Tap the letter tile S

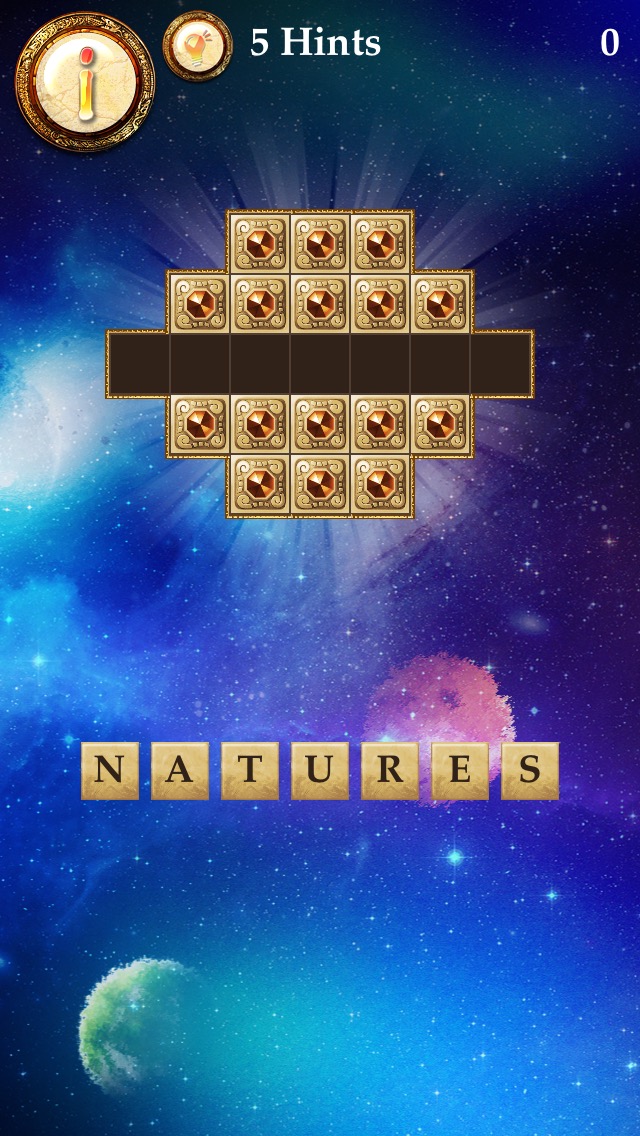click(530, 771)
